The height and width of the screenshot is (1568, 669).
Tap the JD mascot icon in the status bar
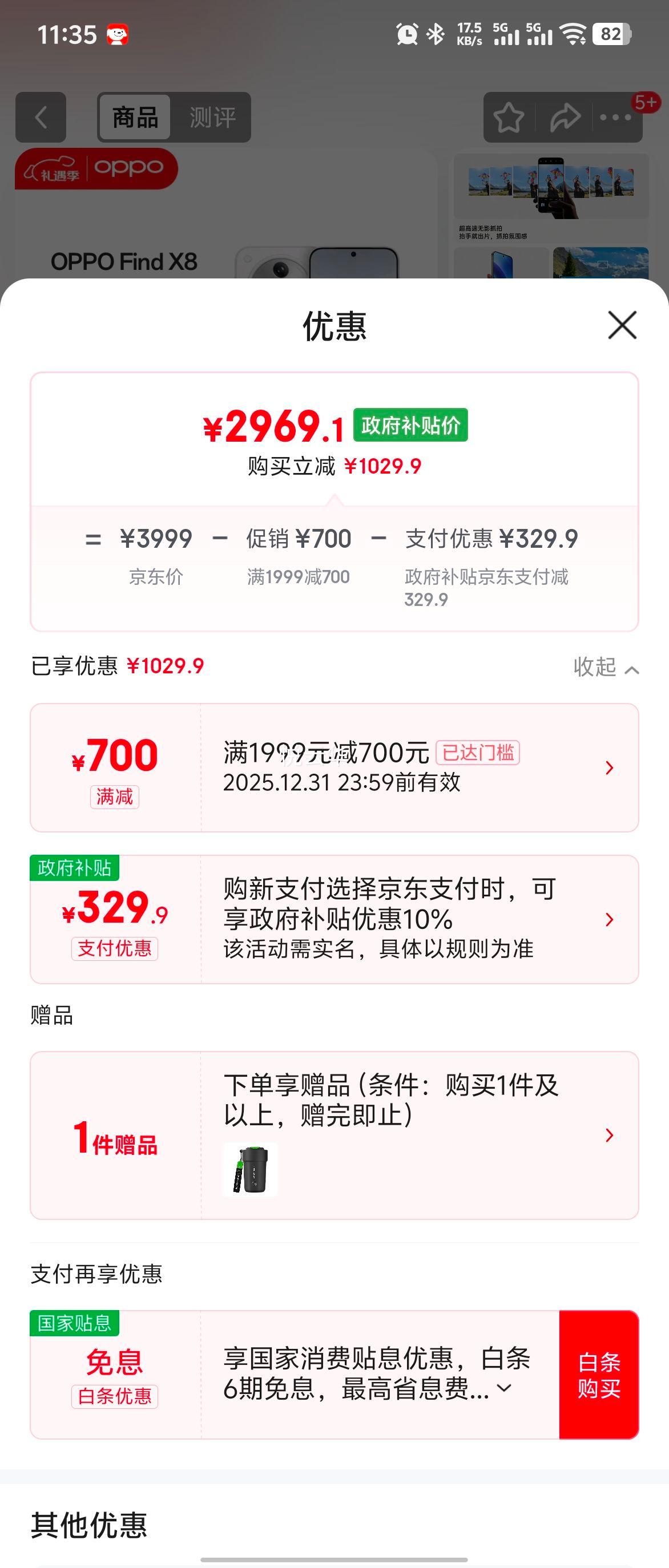click(119, 35)
